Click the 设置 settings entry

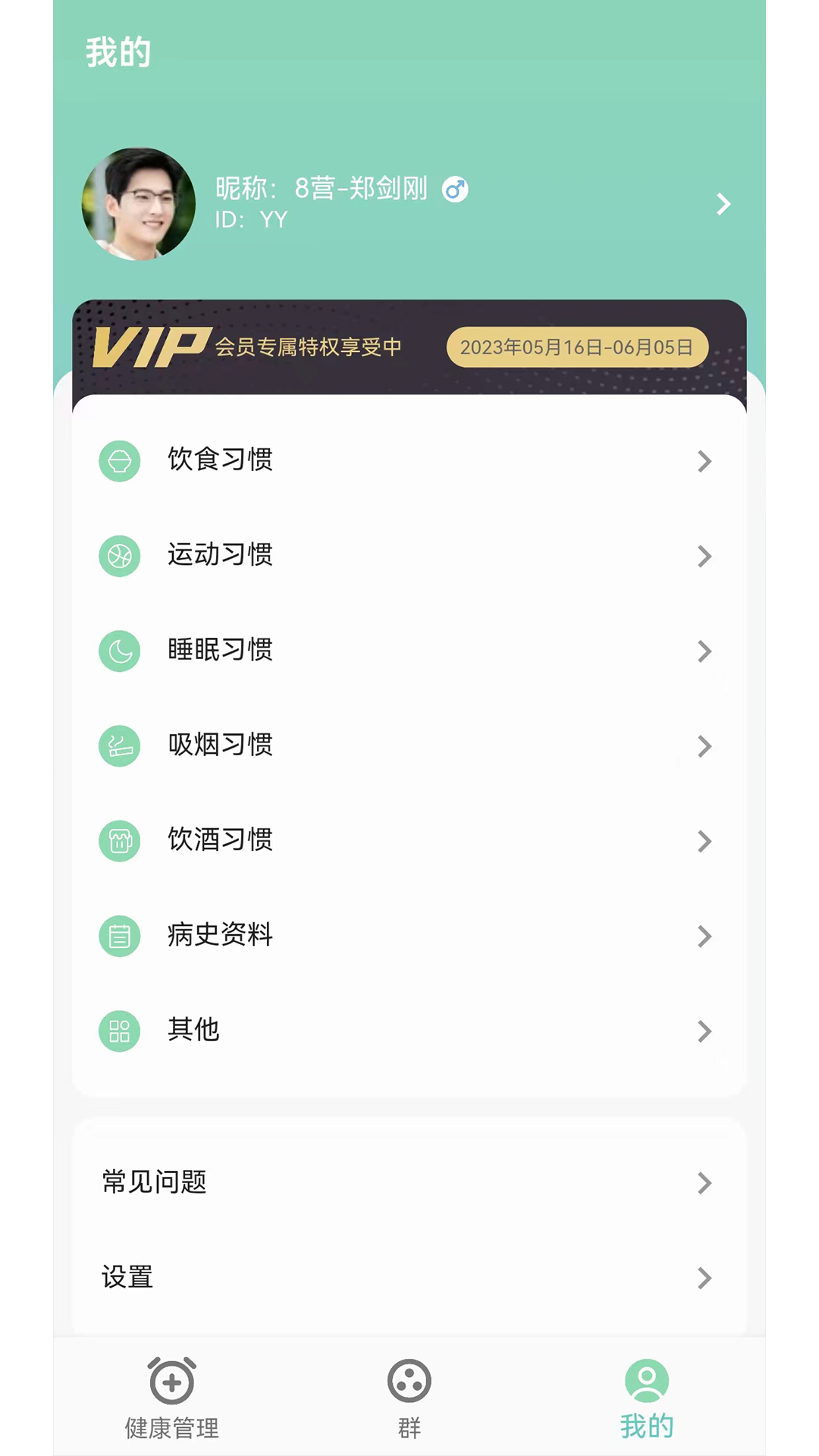click(x=409, y=1279)
